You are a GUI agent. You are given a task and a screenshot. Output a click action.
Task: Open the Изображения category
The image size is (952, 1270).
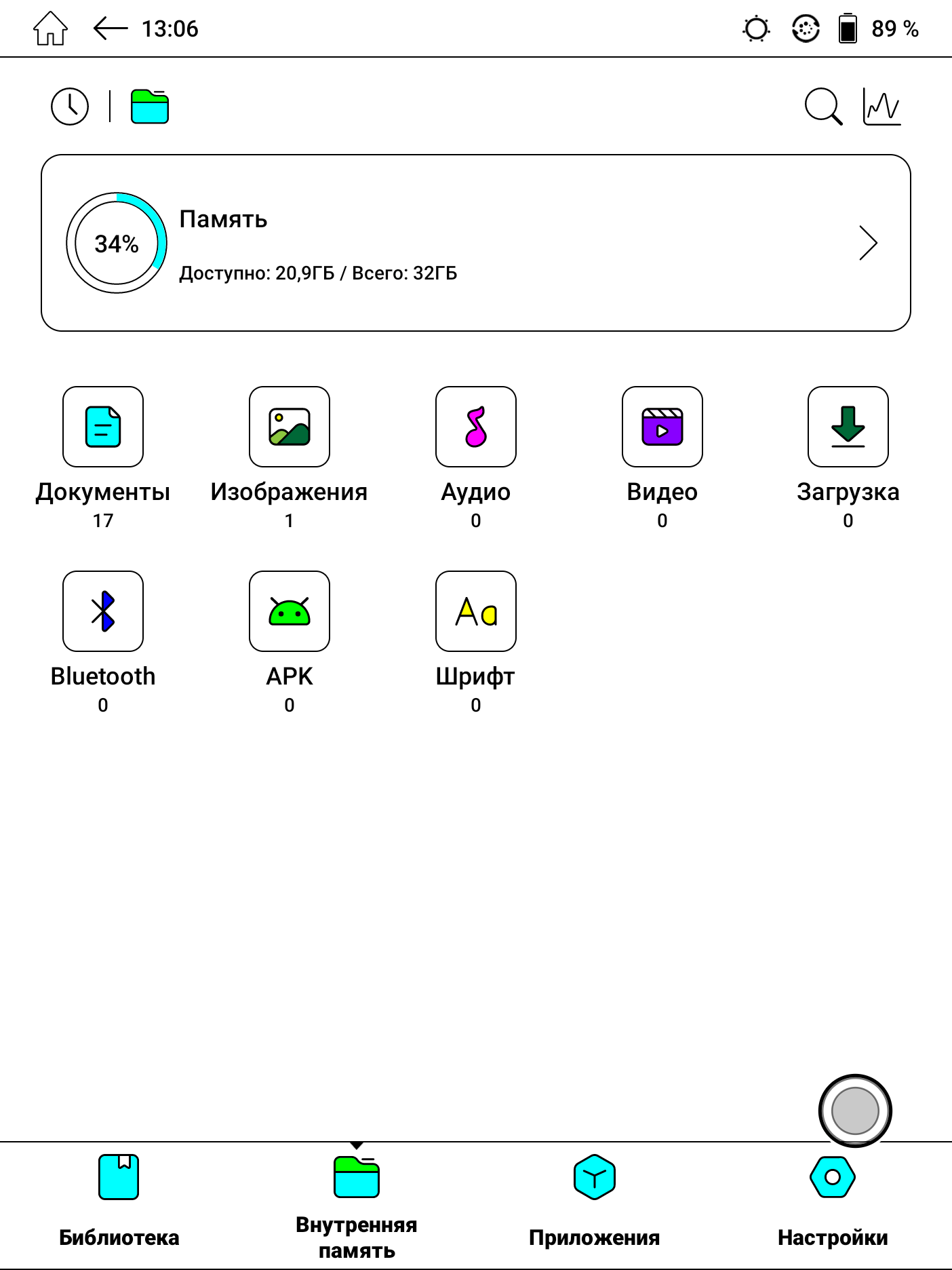[x=290, y=427]
